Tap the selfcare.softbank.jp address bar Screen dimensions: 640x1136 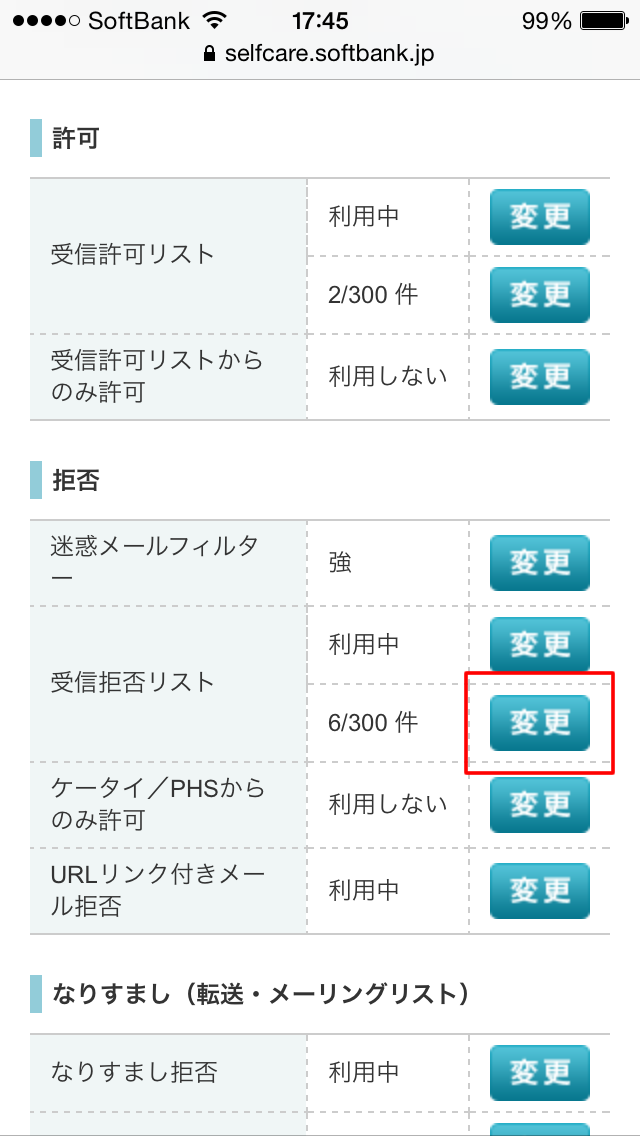[x=320, y=54]
